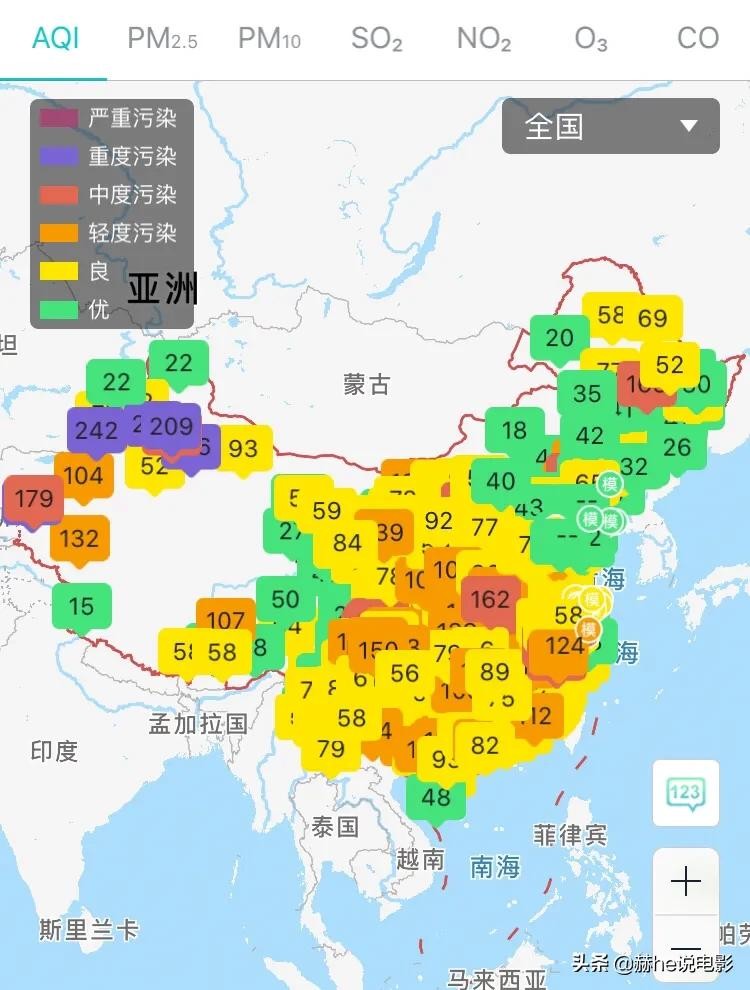Tap the green 48 marker on Hainan
Screen dimensions: 750x990
coord(436,797)
